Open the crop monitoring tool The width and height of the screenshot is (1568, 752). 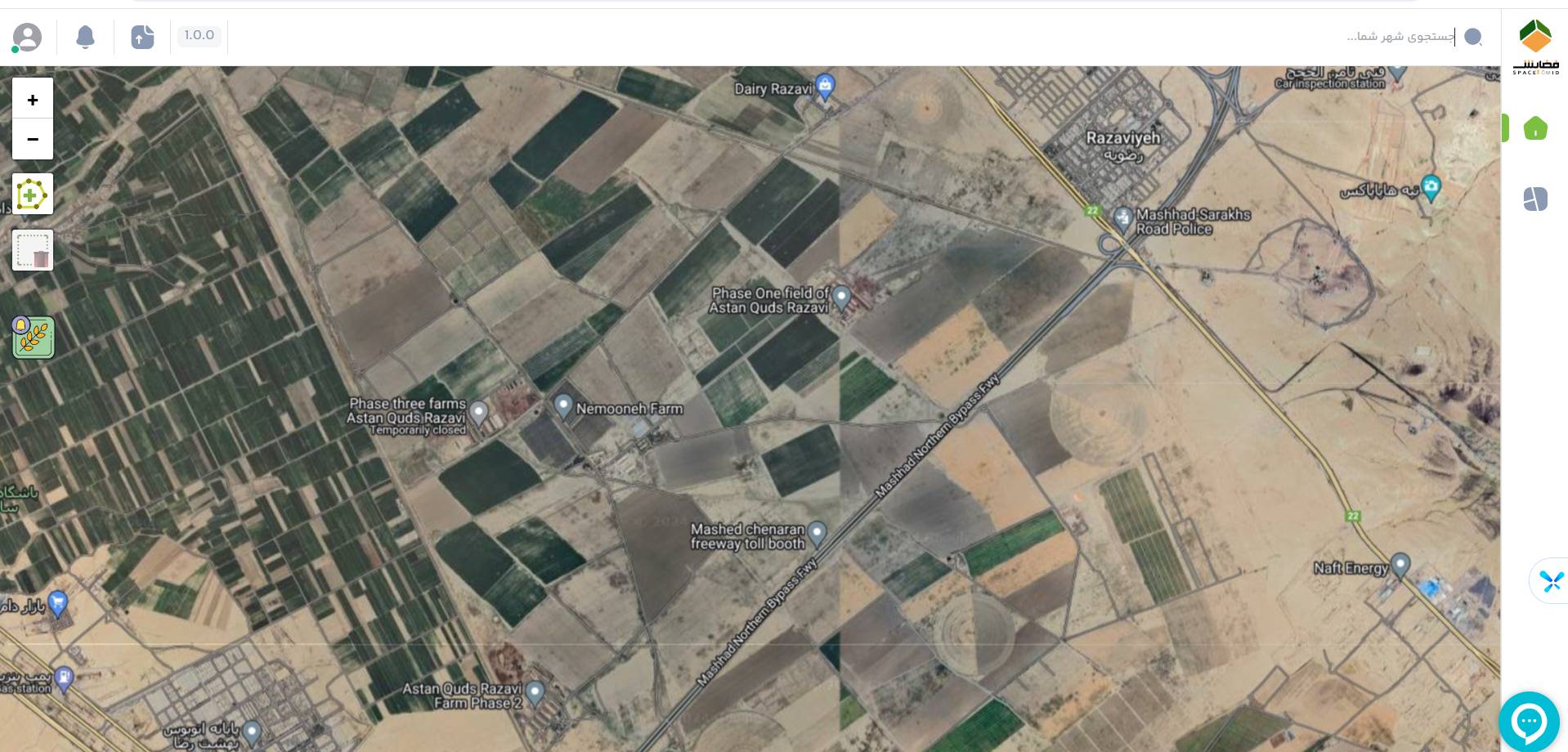coord(34,337)
